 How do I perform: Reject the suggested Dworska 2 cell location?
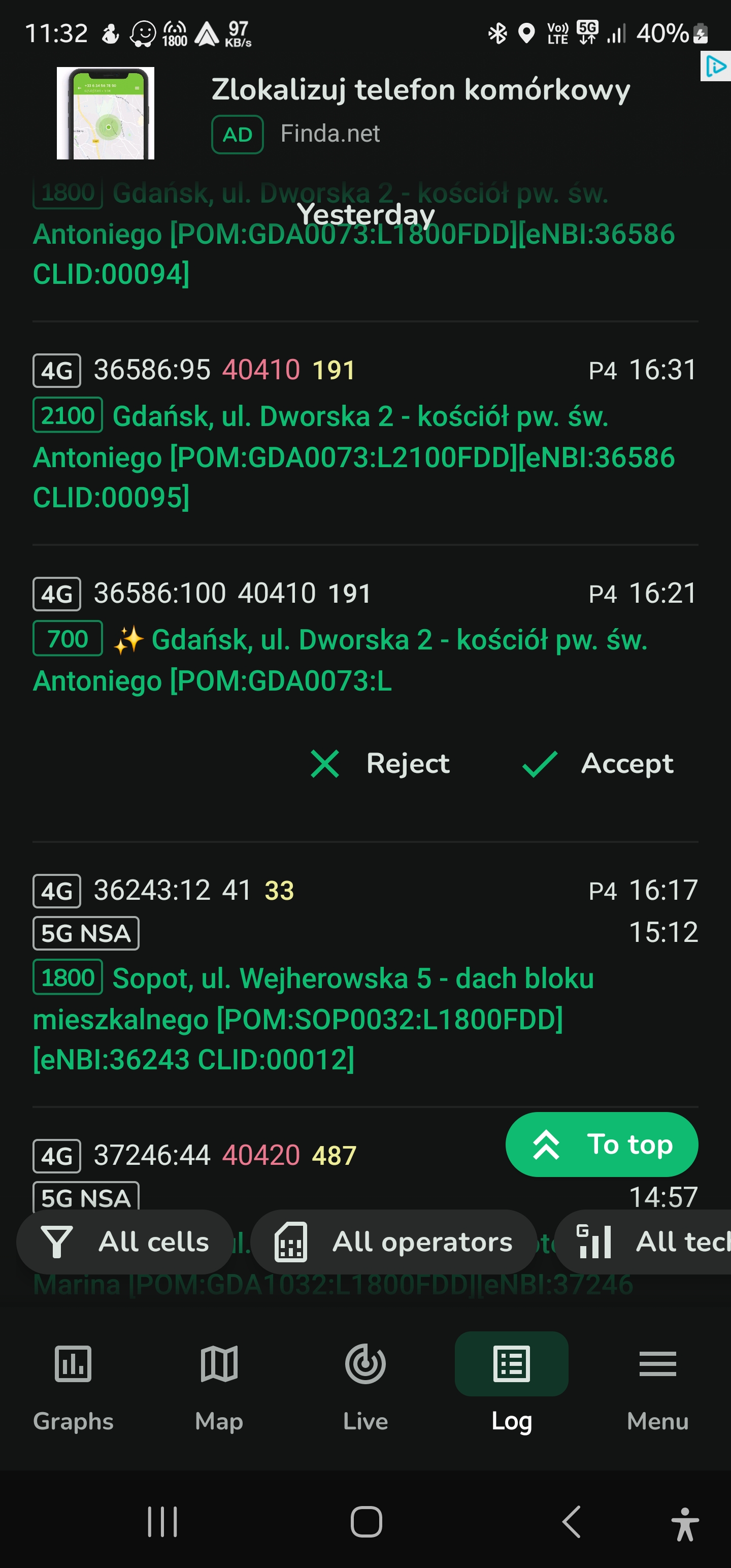[380, 763]
